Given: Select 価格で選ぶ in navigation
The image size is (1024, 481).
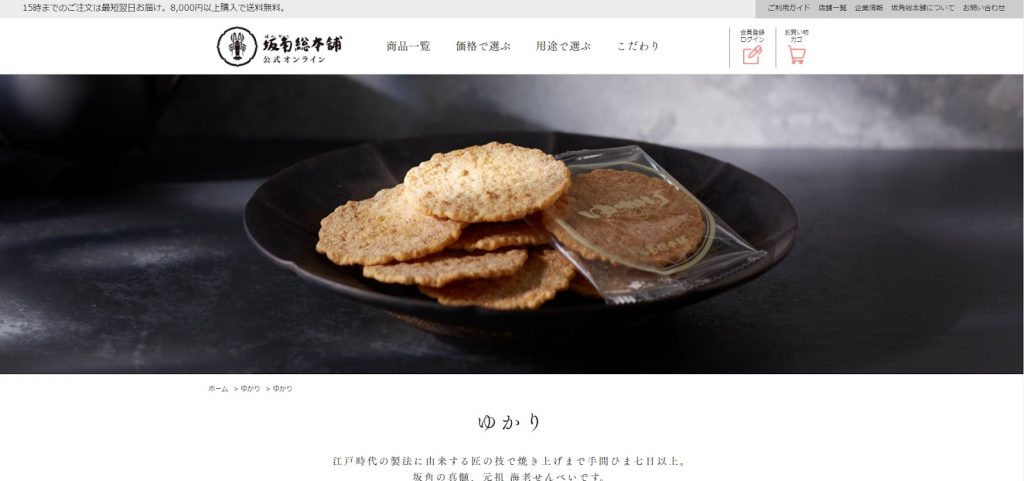Looking at the screenshot, I should (482, 46).
